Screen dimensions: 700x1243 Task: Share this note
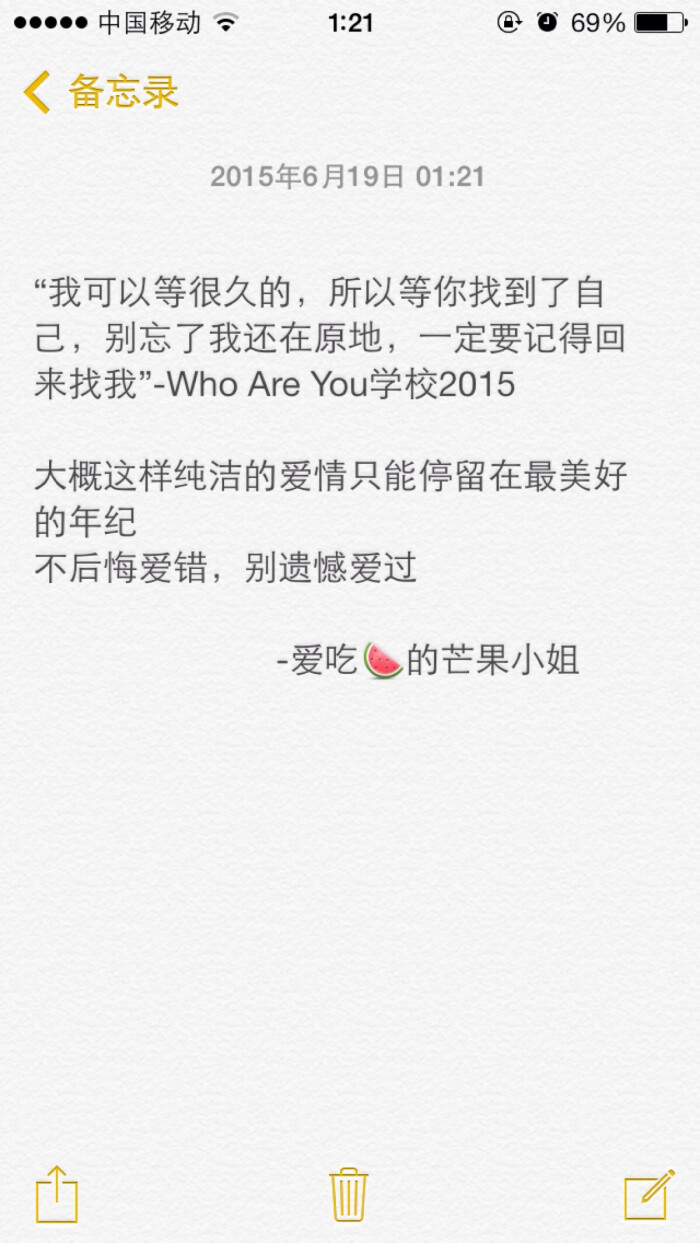pos(57,1194)
